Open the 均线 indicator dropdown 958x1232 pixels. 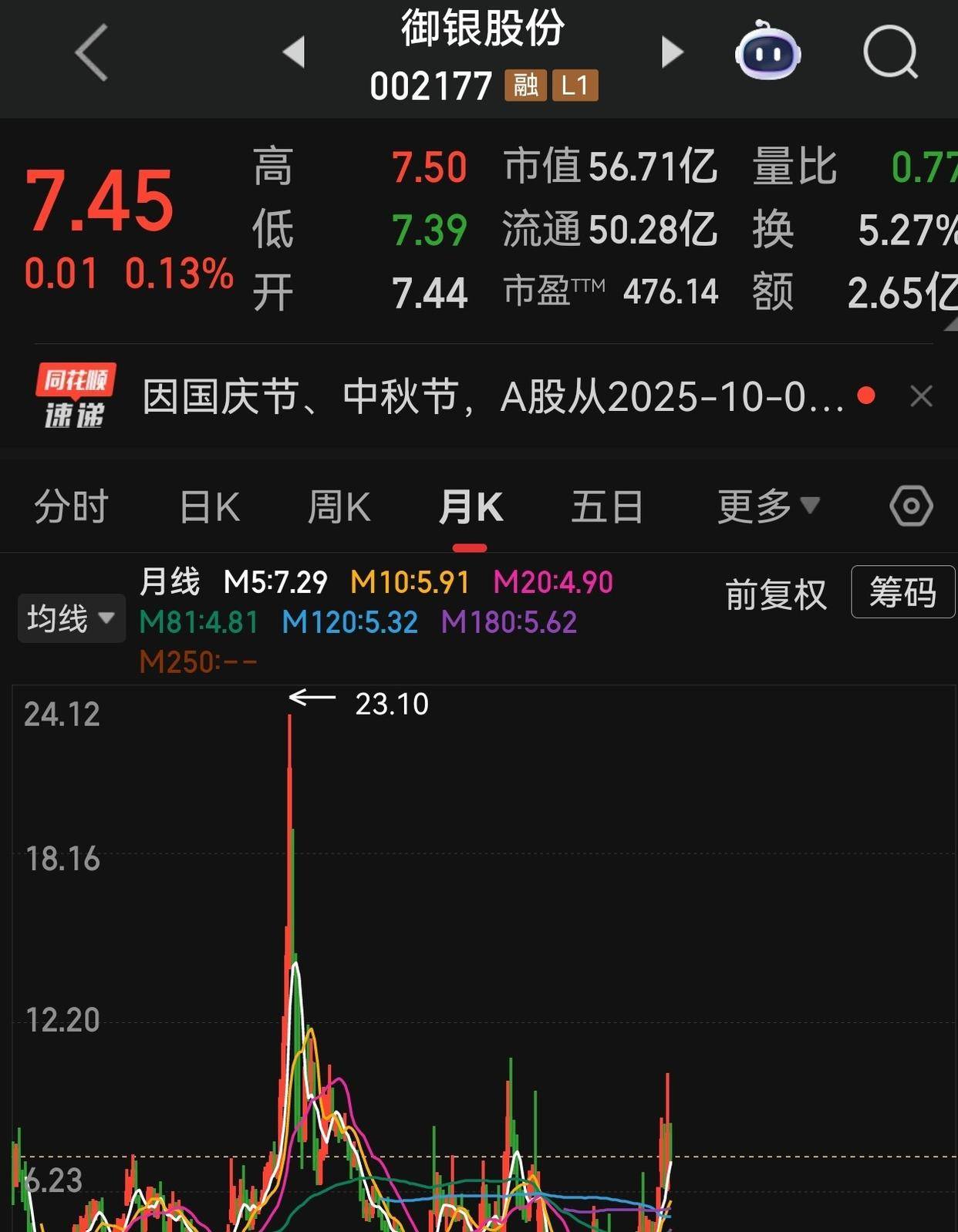coord(71,618)
